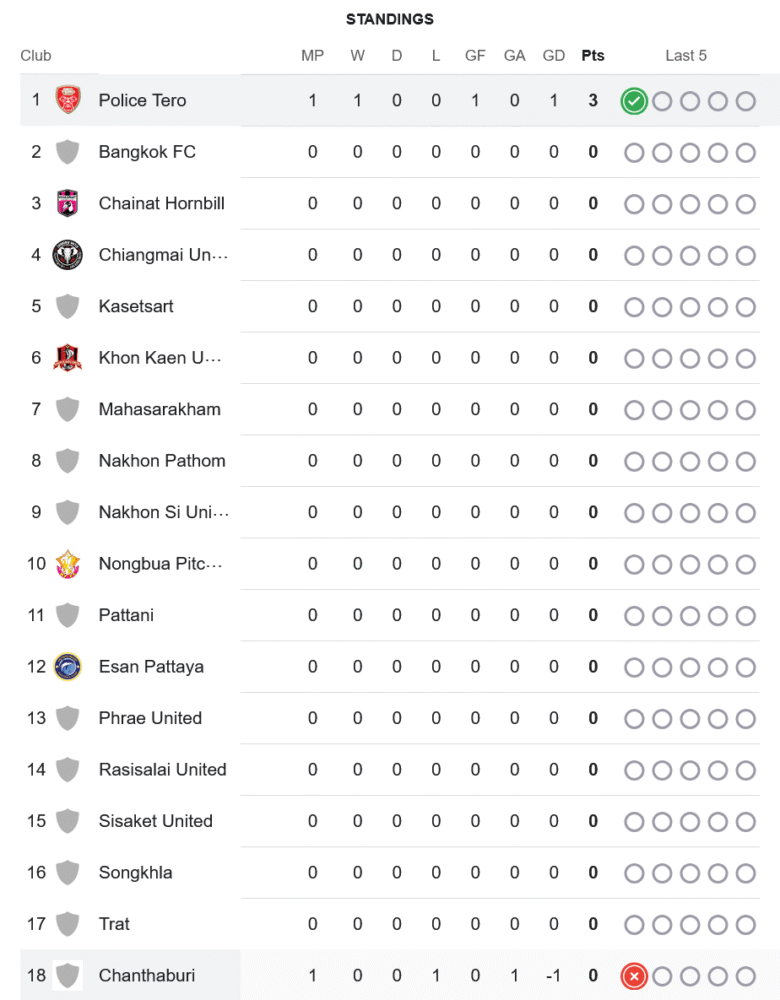The width and height of the screenshot is (780, 1000).
Task: Open the Chainat Hornbill row
Action: (161, 203)
